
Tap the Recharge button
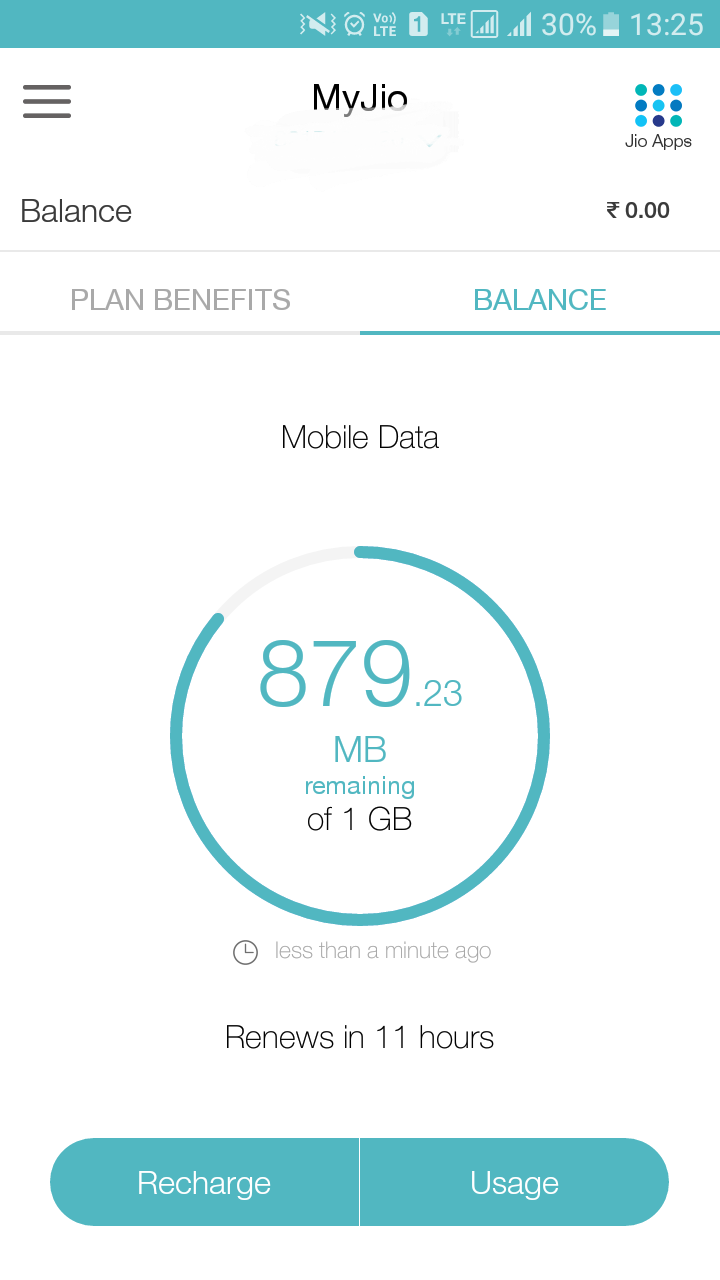pyautogui.click(x=204, y=1183)
